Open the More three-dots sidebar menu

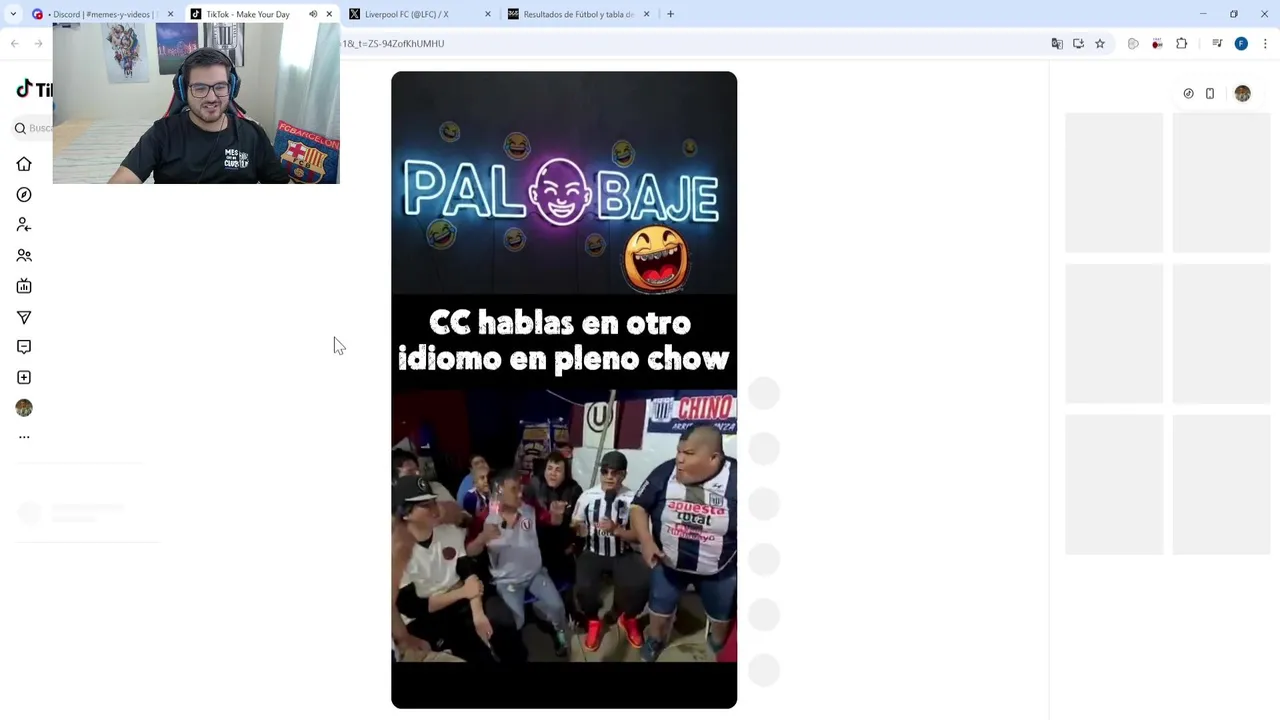pyautogui.click(x=24, y=437)
